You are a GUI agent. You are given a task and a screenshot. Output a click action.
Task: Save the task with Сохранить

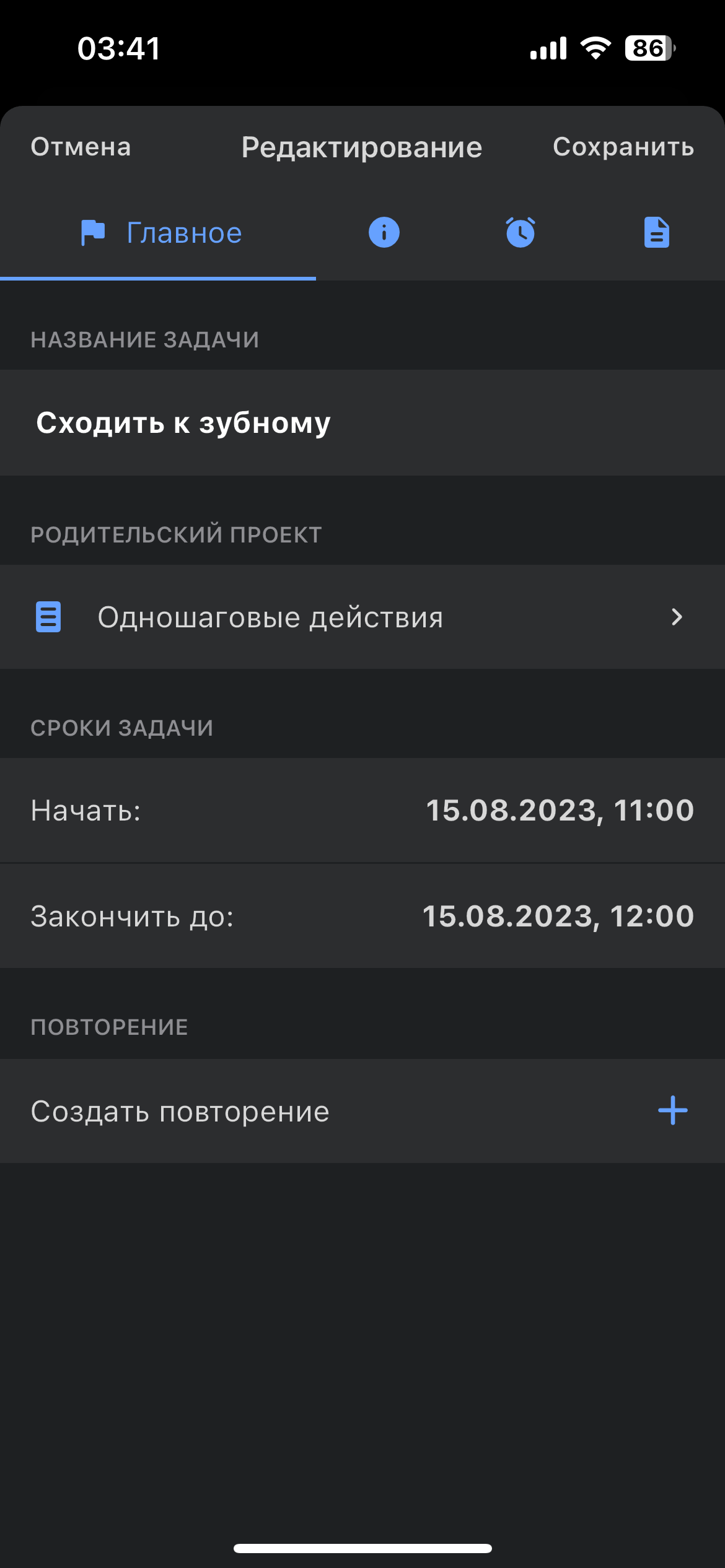pyautogui.click(x=623, y=147)
